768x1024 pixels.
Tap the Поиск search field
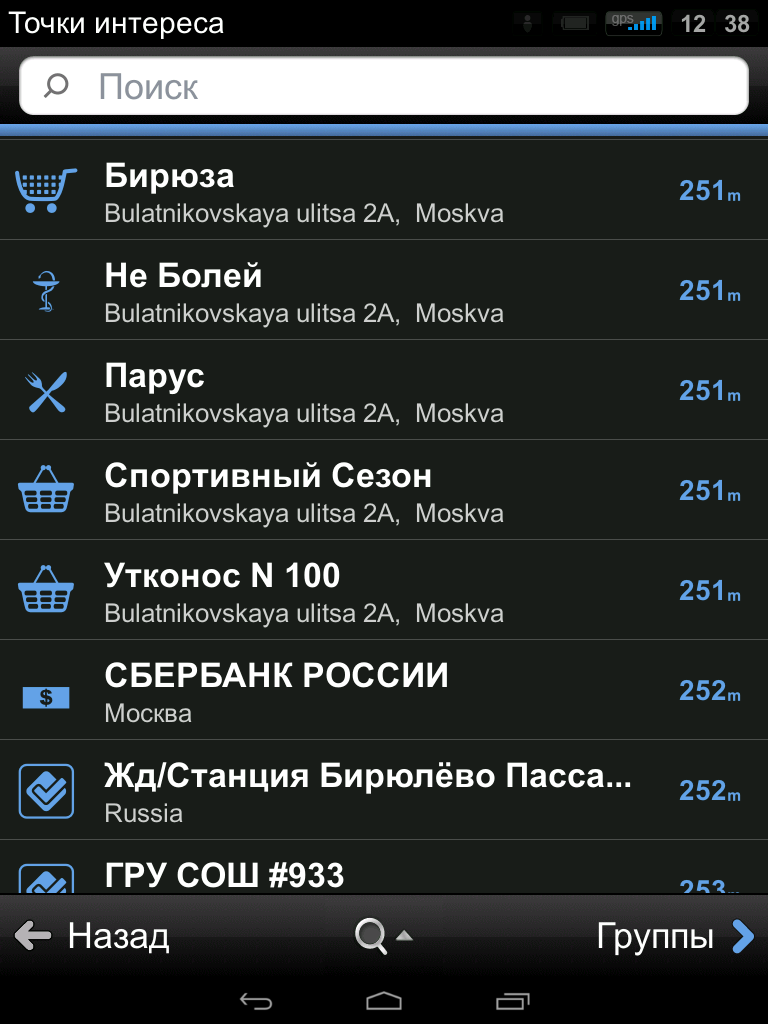coord(384,86)
